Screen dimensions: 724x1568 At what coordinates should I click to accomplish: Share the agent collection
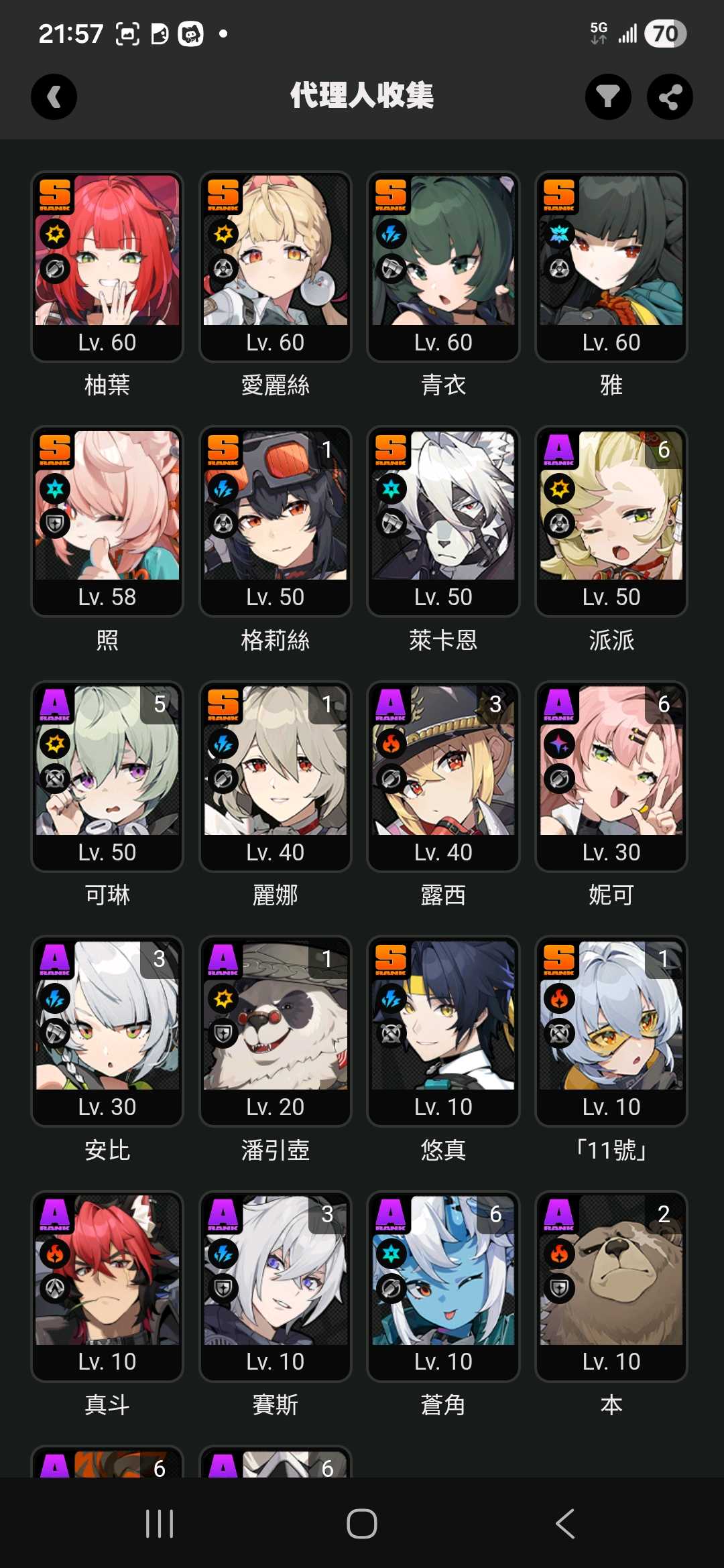click(670, 96)
